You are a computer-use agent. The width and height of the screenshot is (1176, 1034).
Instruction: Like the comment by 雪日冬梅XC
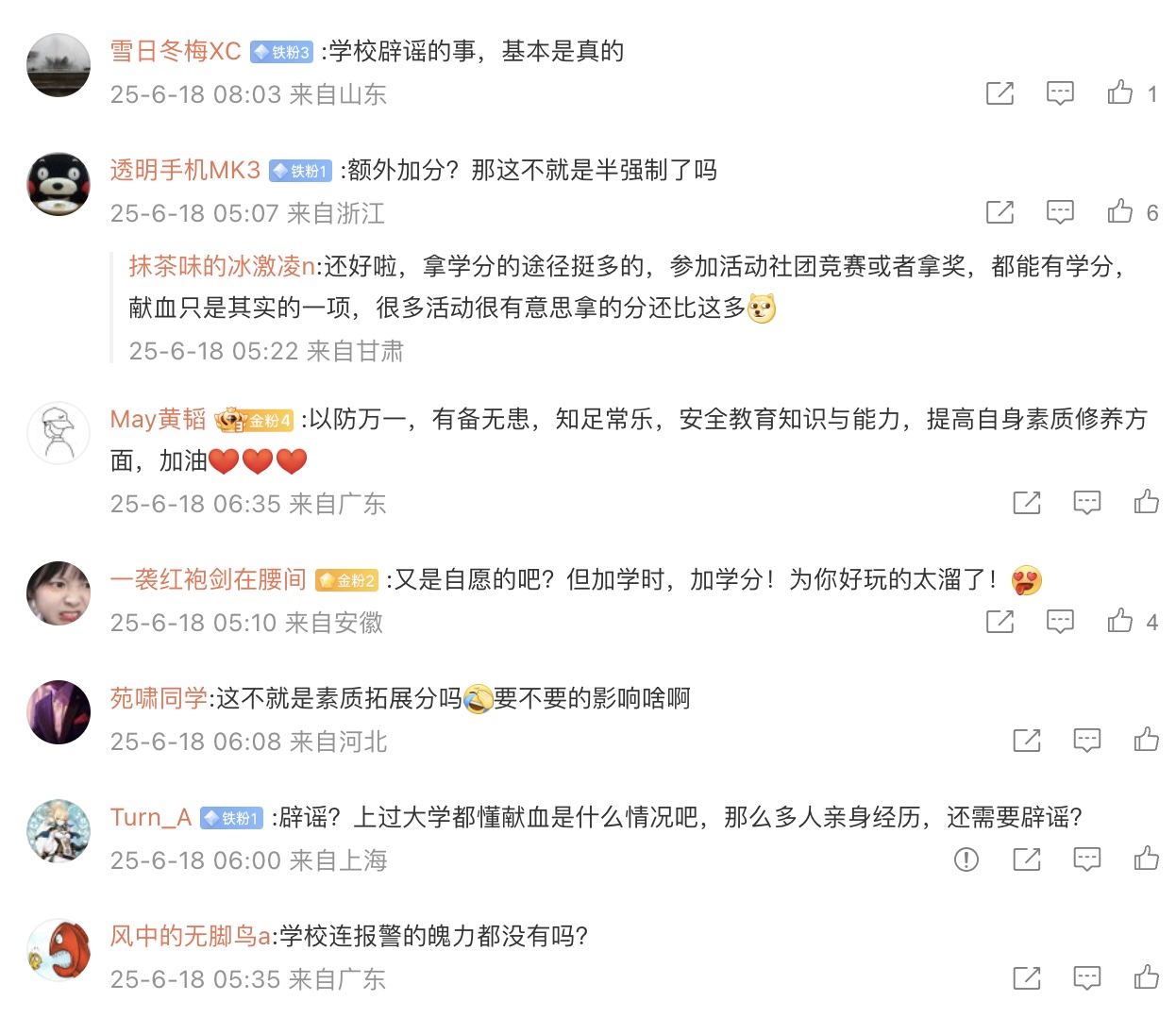click(x=1120, y=92)
